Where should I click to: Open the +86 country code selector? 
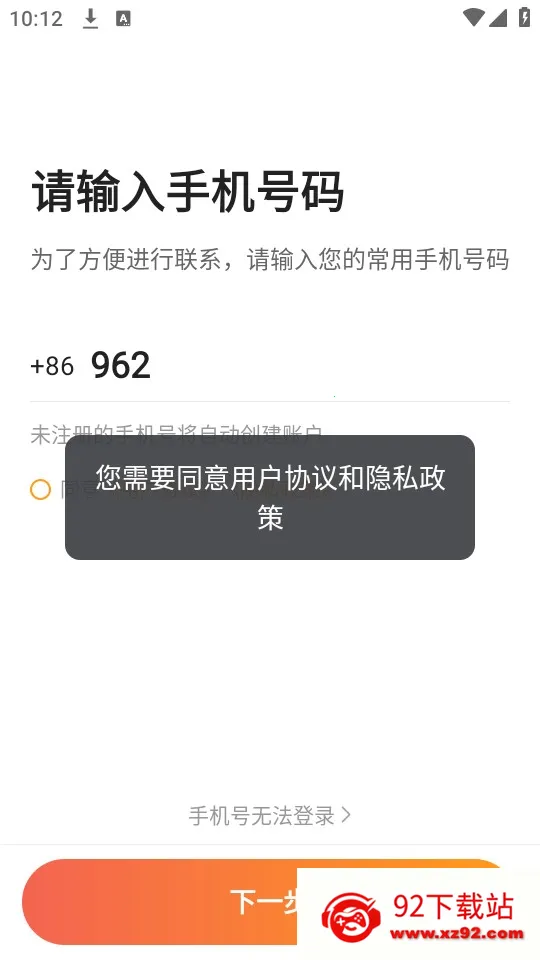pos(52,367)
